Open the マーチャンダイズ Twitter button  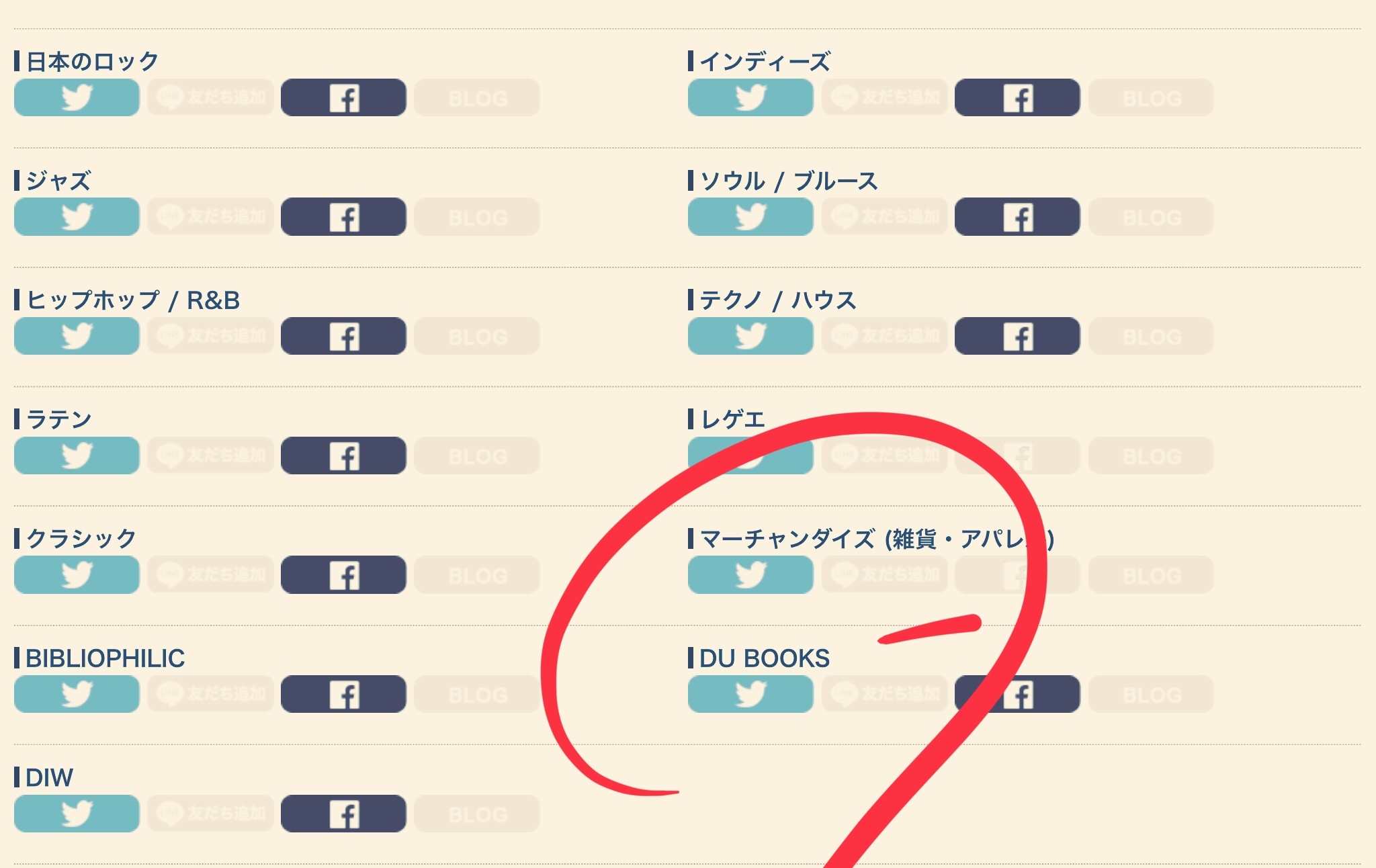pyautogui.click(x=750, y=575)
